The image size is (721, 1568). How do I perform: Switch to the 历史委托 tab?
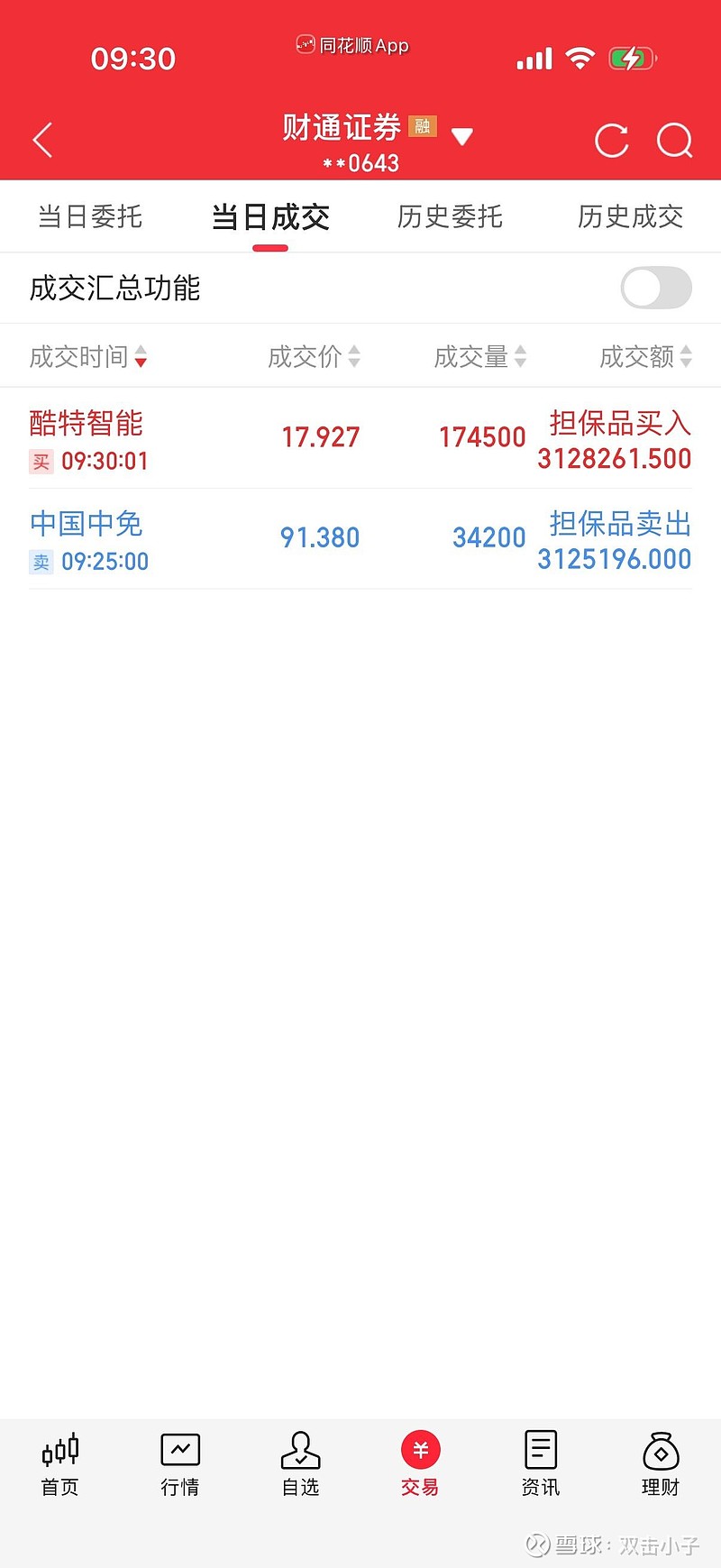click(x=450, y=216)
